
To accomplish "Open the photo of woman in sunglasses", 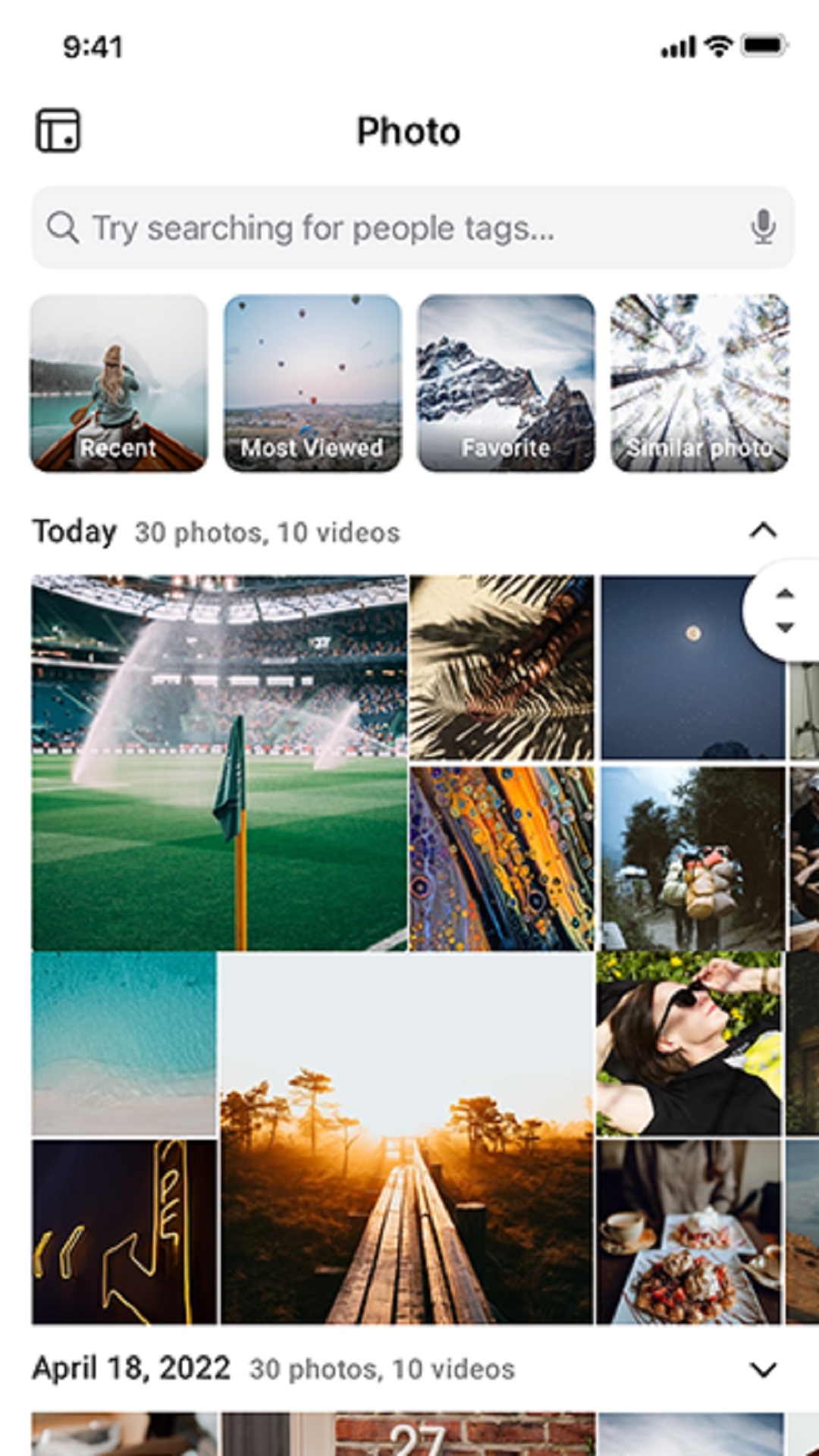I will [x=688, y=1044].
